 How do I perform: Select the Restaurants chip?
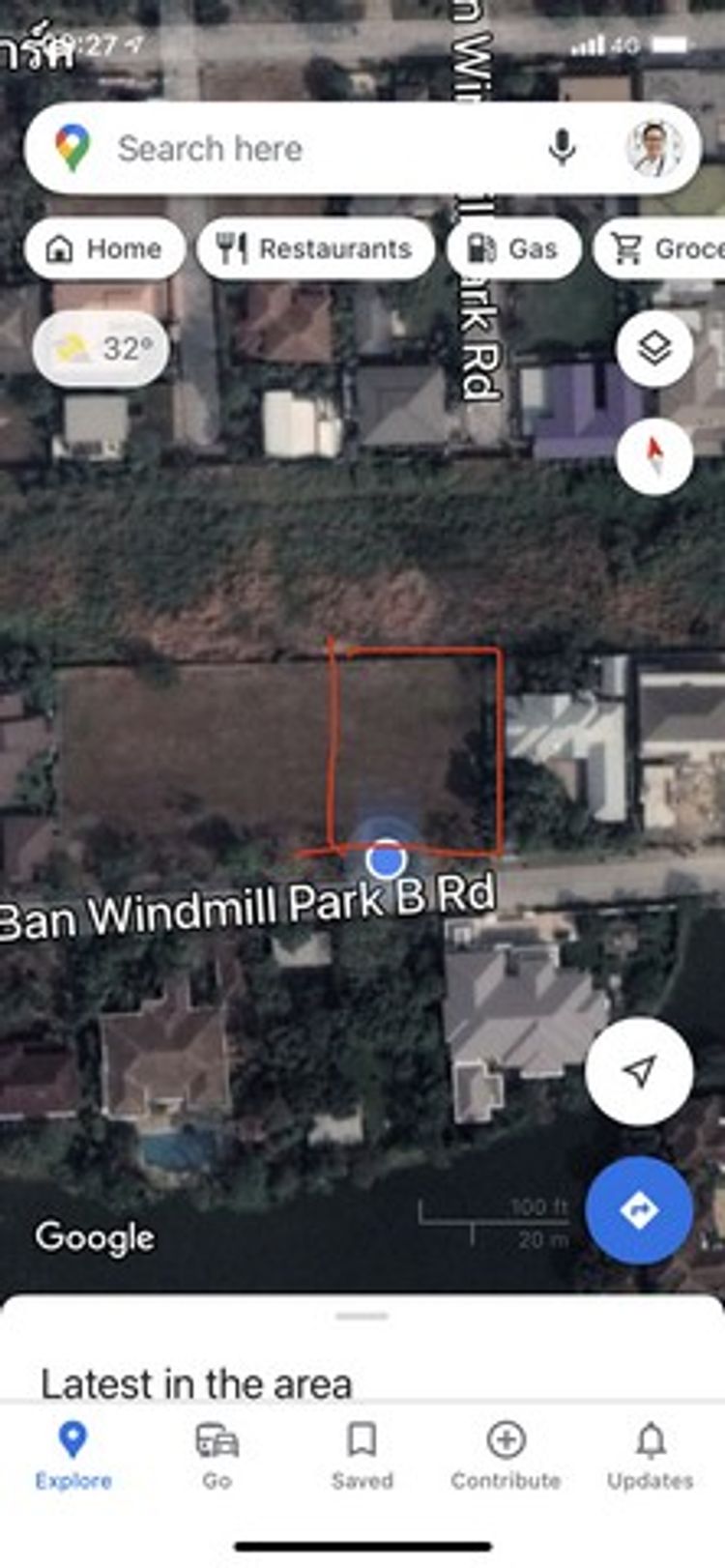(316, 248)
